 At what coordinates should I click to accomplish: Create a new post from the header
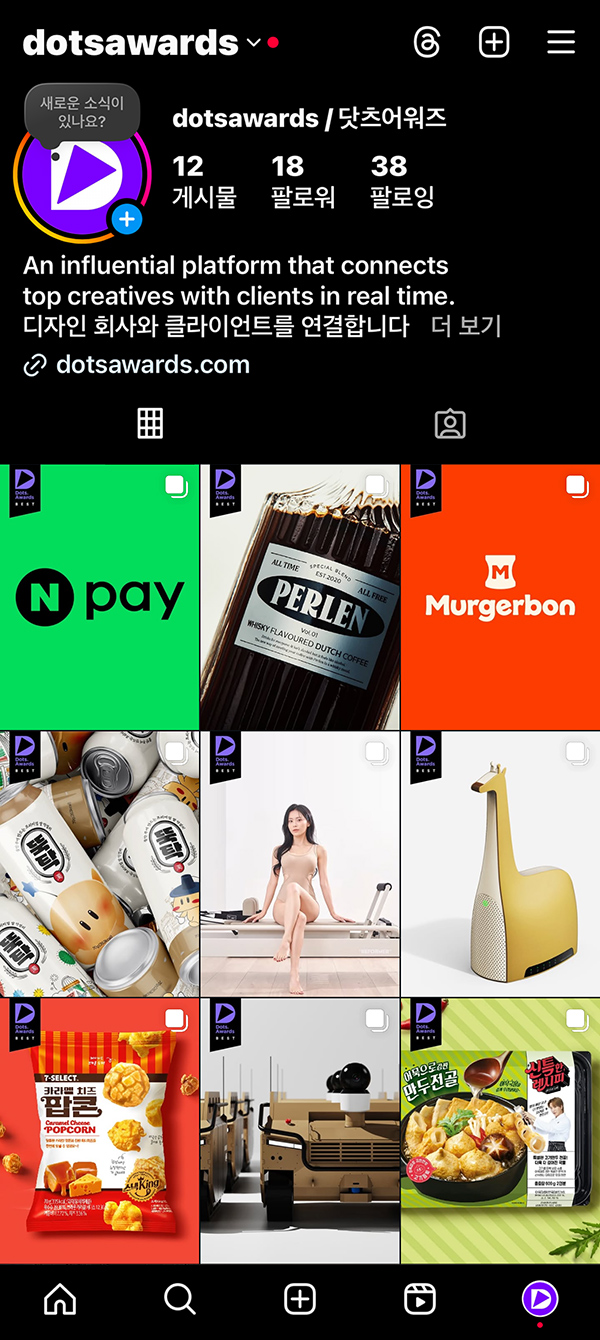(494, 43)
